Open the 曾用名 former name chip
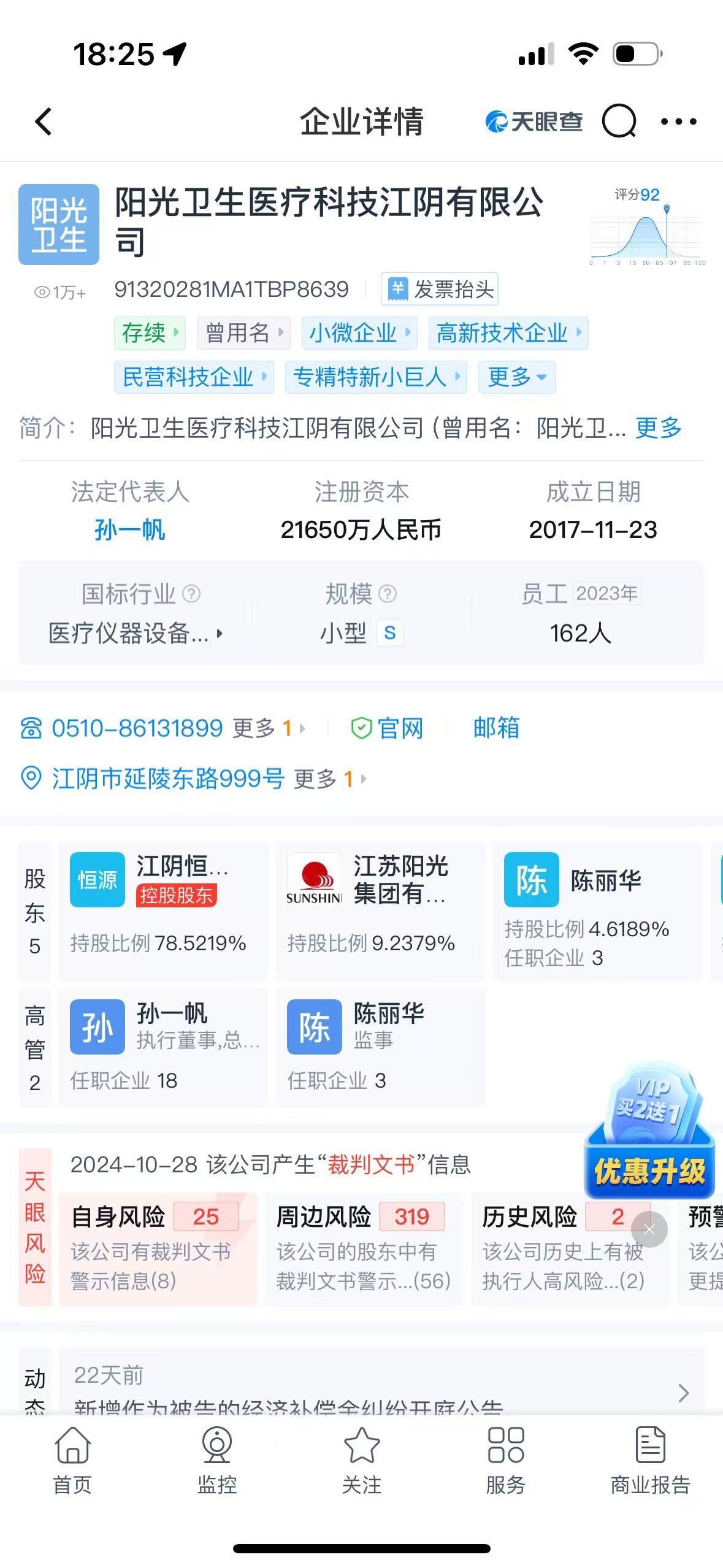The height and width of the screenshot is (1568, 723). (x=243, y=333)
